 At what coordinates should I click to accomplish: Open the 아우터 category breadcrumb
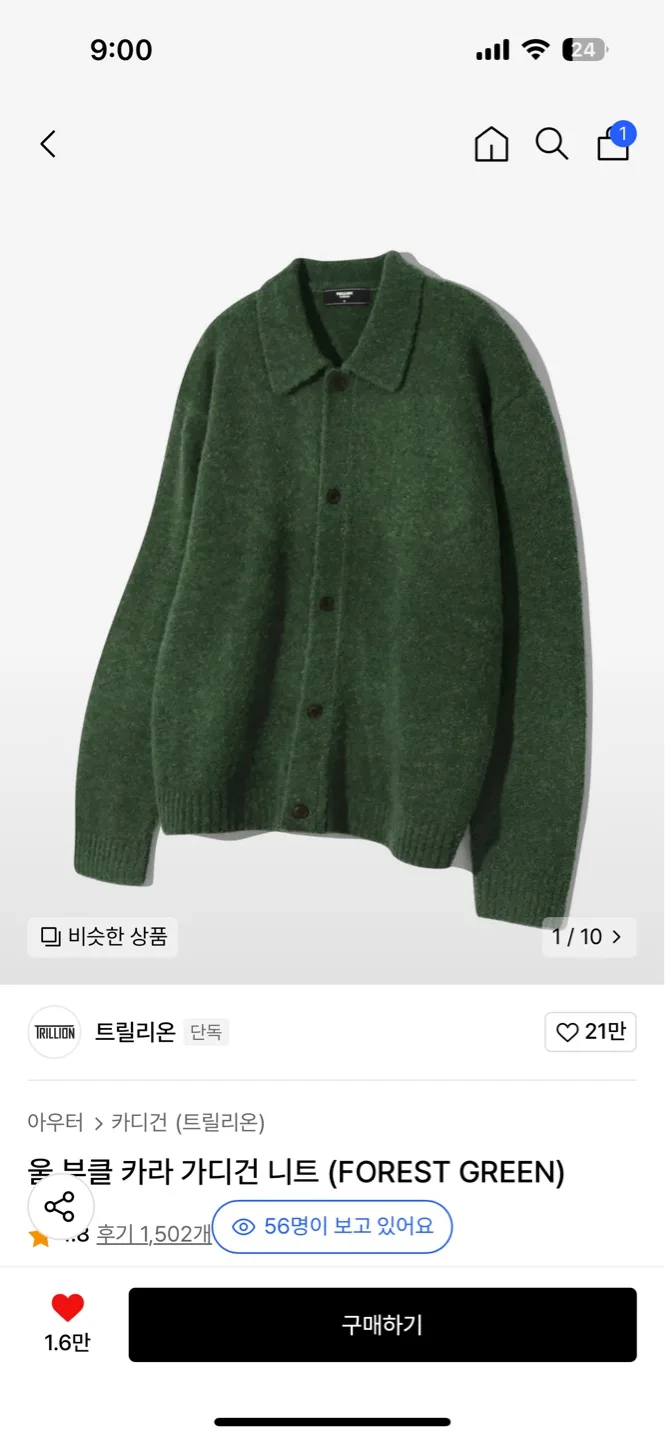pyautogui.click(x=56, y=1122)
